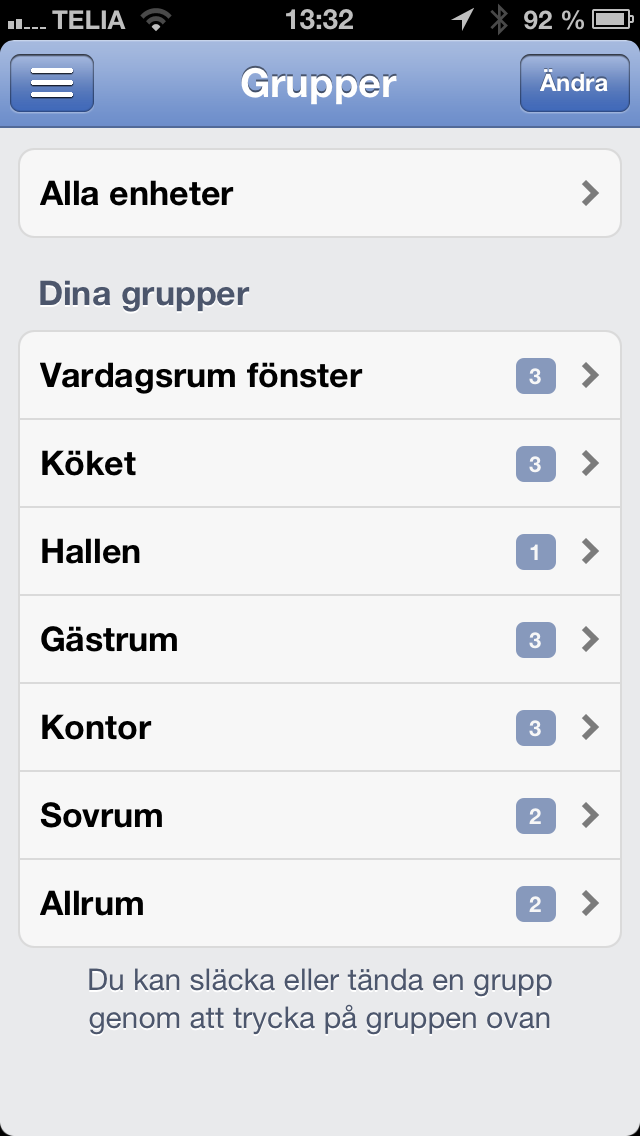Choose the Hallen group
The width and height of the screenshot is (640, 1136).
click(x=320, y=552)
